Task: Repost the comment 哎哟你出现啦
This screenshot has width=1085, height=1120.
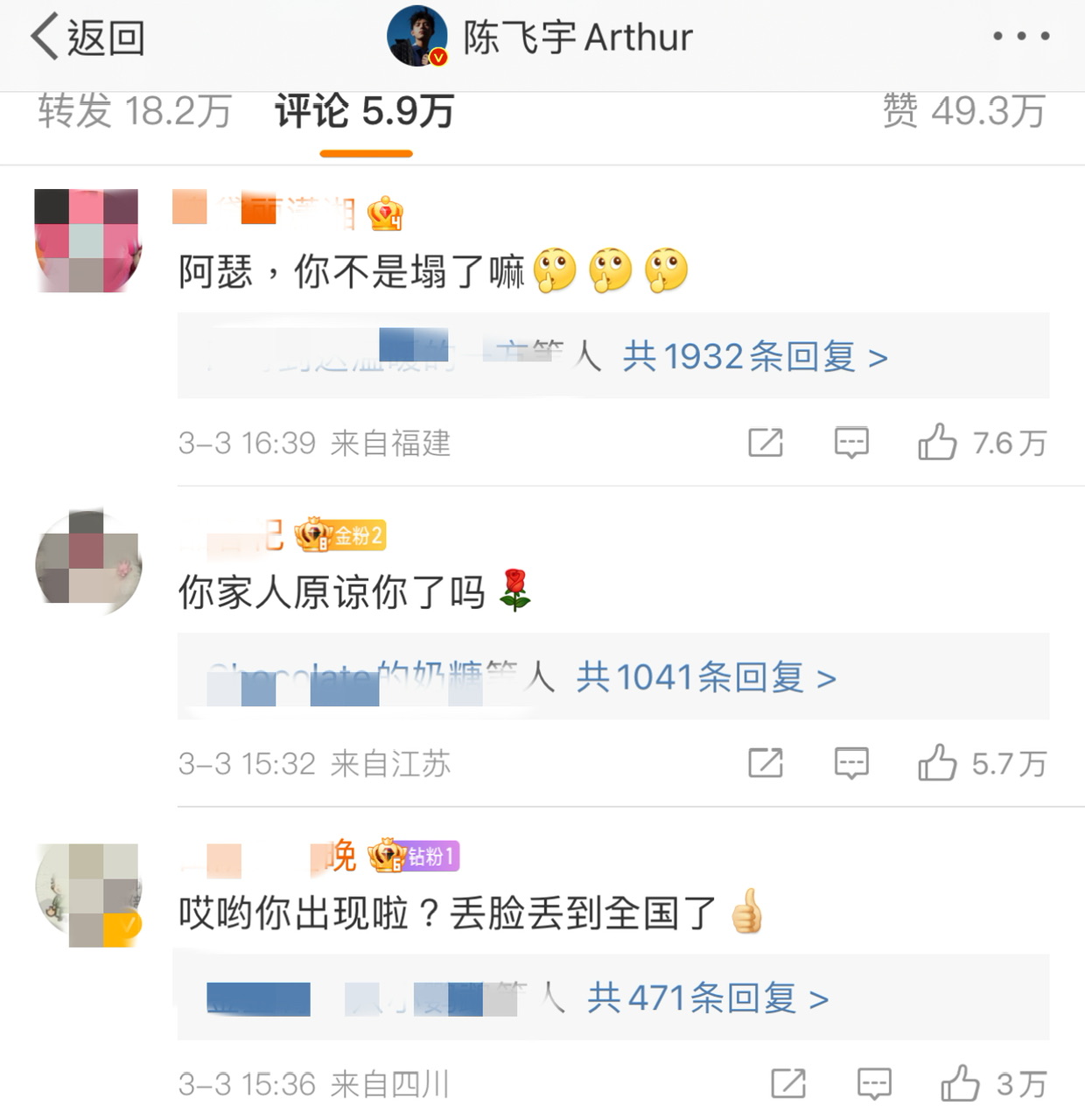Action: pos(788,1084)
